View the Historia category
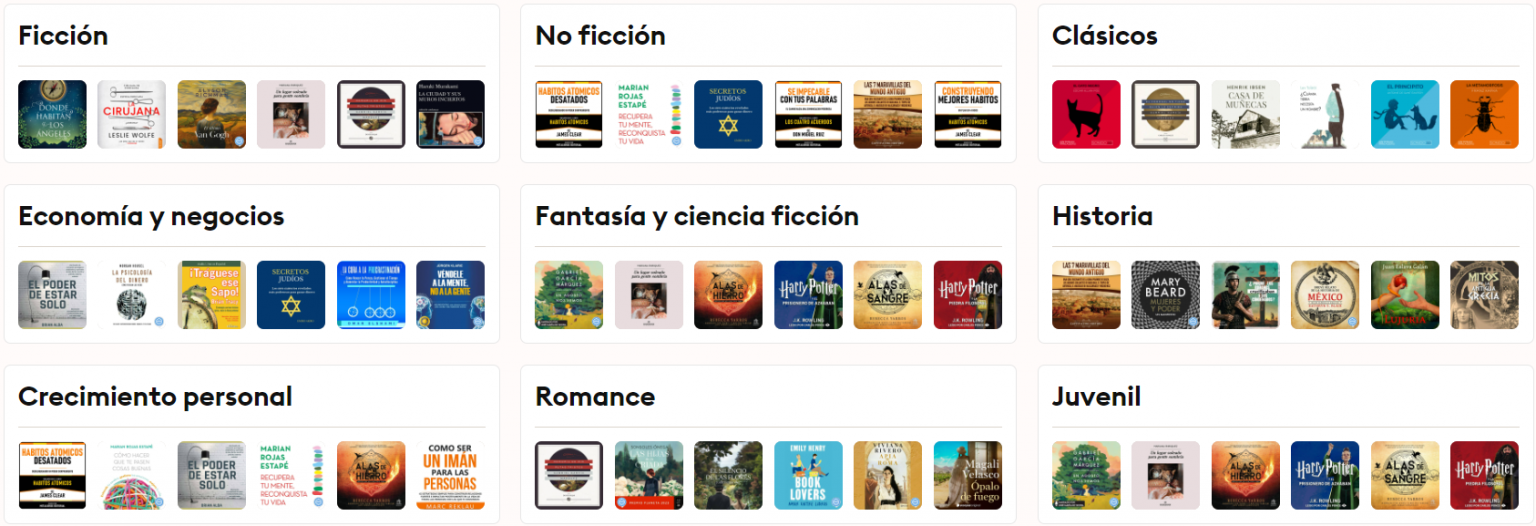 [x=1102, y=216]
